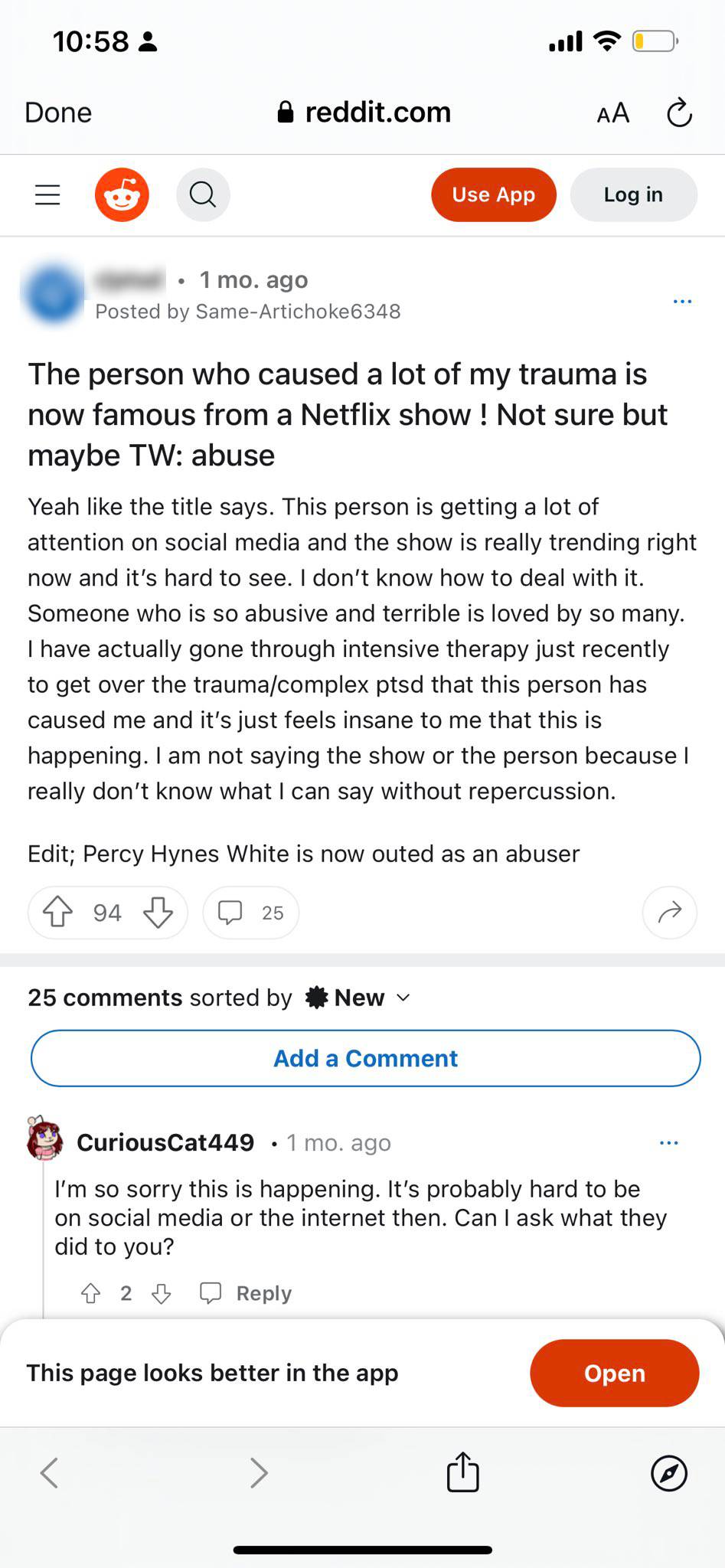The width and height of the screenshot is (725, 1568).
Task: Open the Reddit search icon
Action: pyautogui.click(x=203, y=194)
